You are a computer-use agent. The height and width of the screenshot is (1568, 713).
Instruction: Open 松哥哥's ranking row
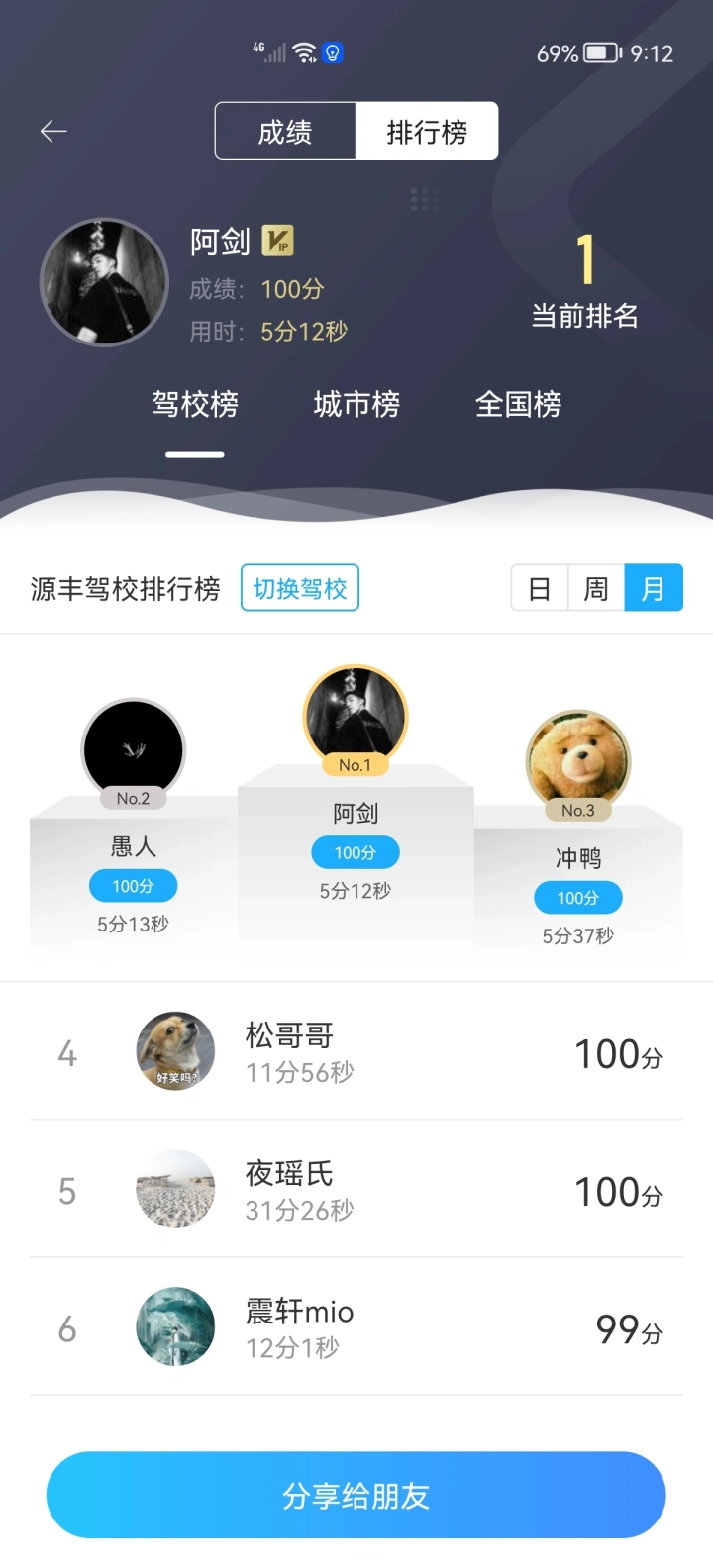coord(356,1052)
